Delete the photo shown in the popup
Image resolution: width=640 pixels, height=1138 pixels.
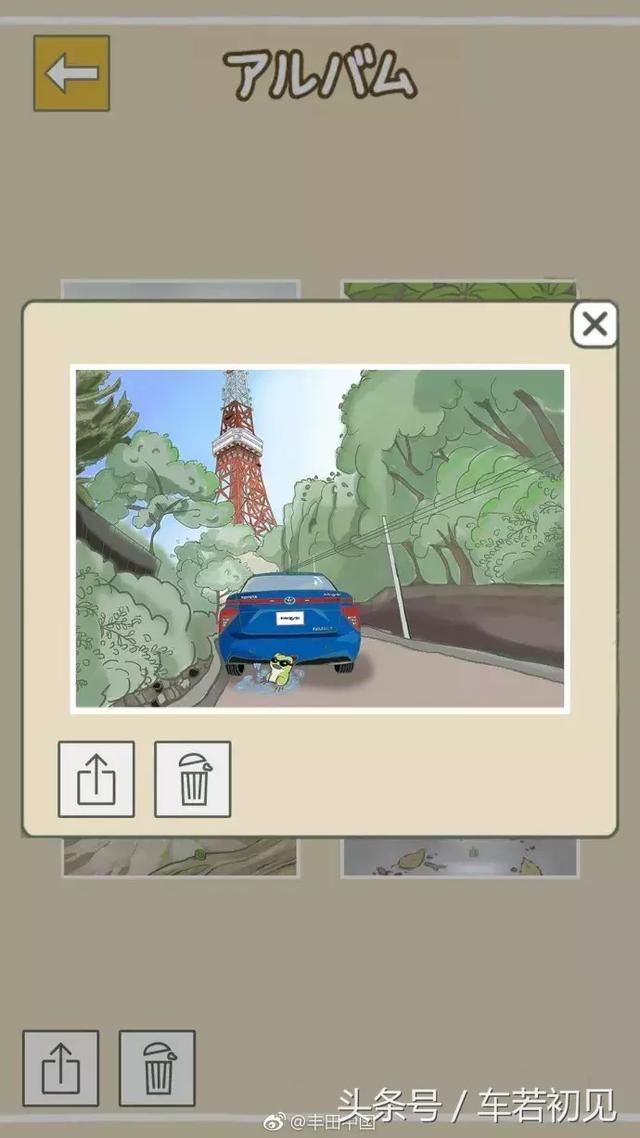[x=192, y=779]
